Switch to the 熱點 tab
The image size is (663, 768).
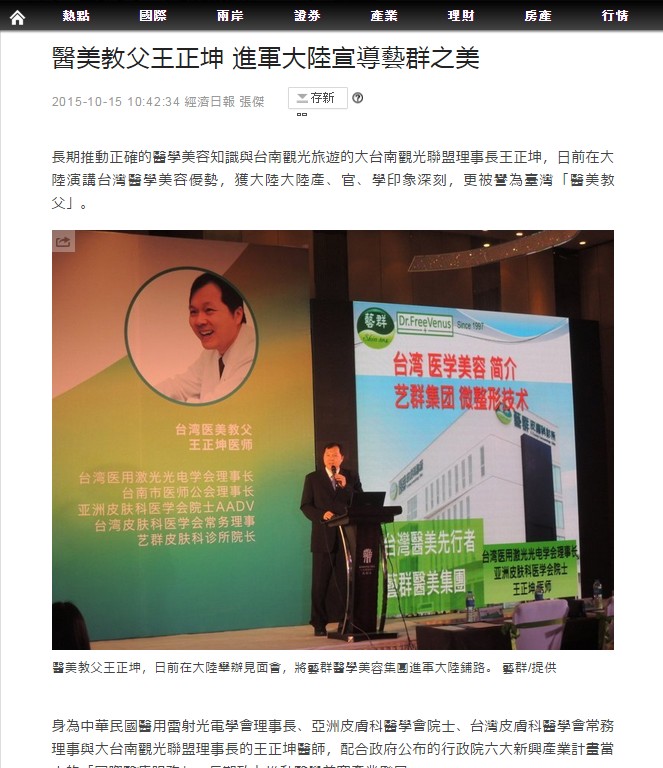(x=76, y=16)
